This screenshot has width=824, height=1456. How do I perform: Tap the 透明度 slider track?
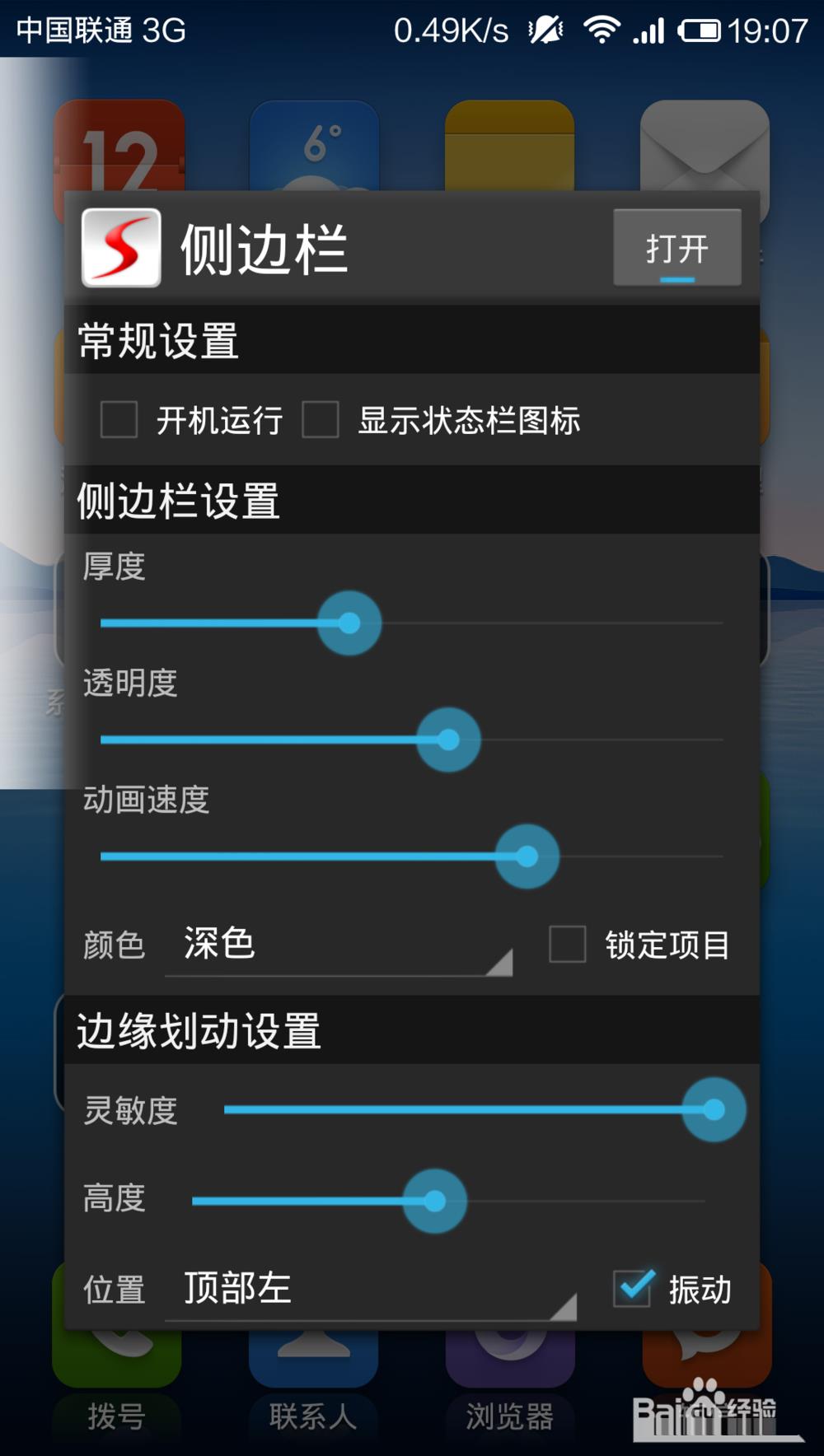coord(411,740)
